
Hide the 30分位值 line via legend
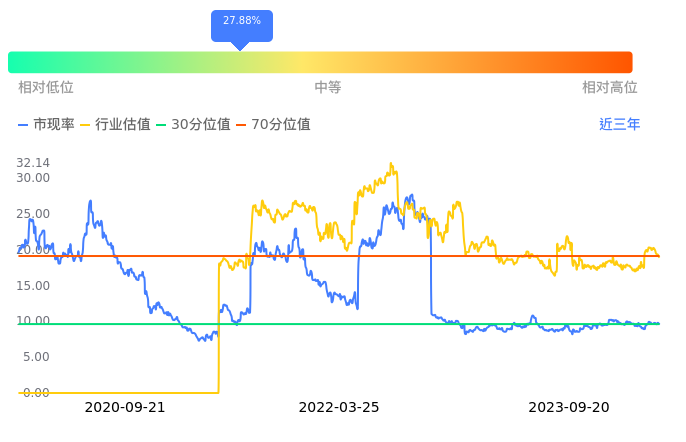click(x=193, y=125)
